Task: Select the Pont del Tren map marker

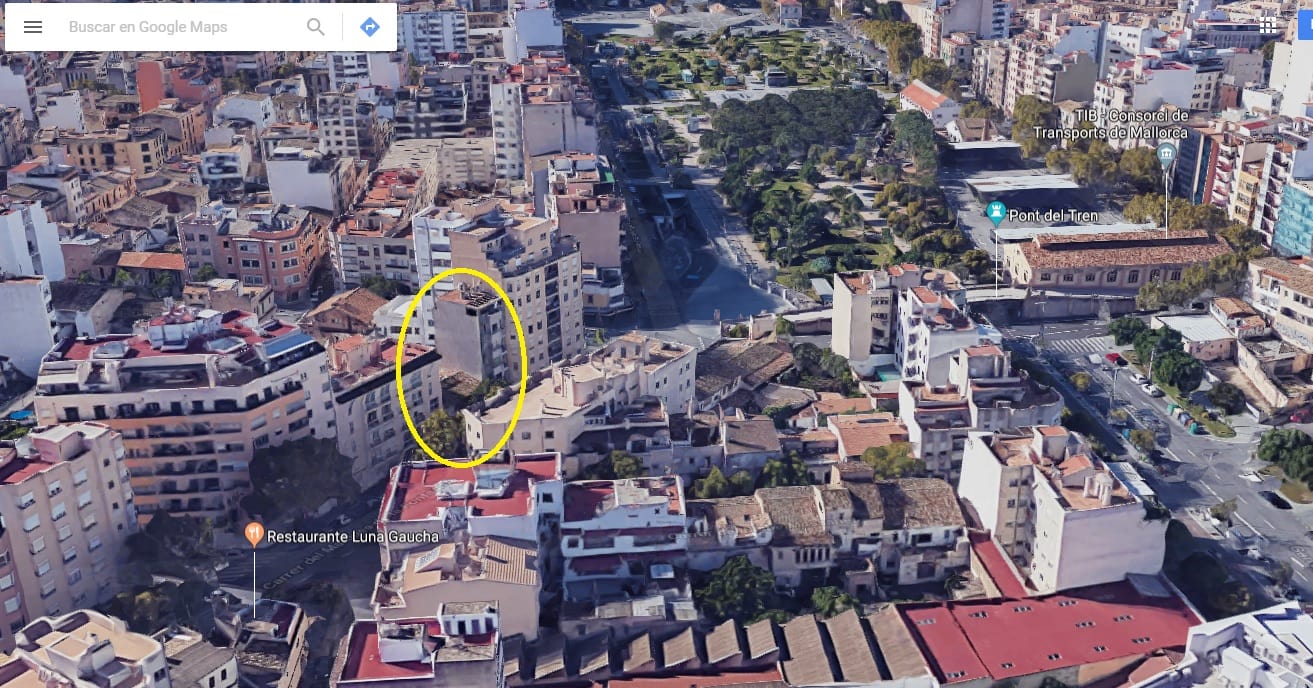Action: click(x=995, y=213)
